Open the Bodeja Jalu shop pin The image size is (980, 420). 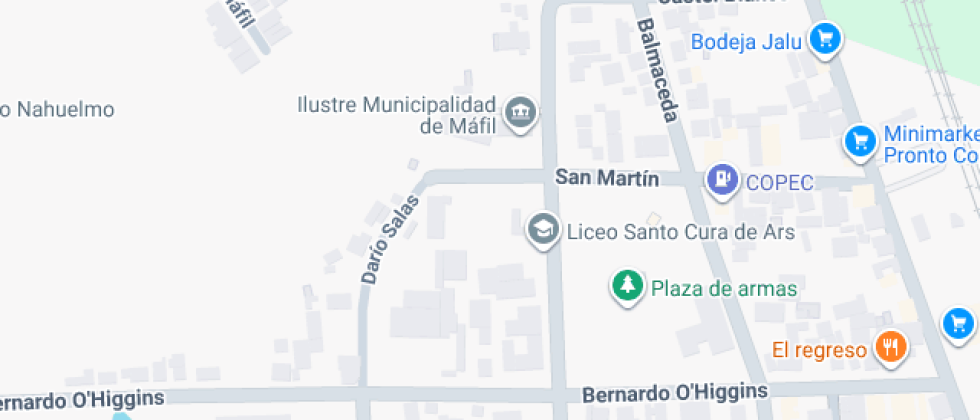pyautogui.click(x=824, y=40)
